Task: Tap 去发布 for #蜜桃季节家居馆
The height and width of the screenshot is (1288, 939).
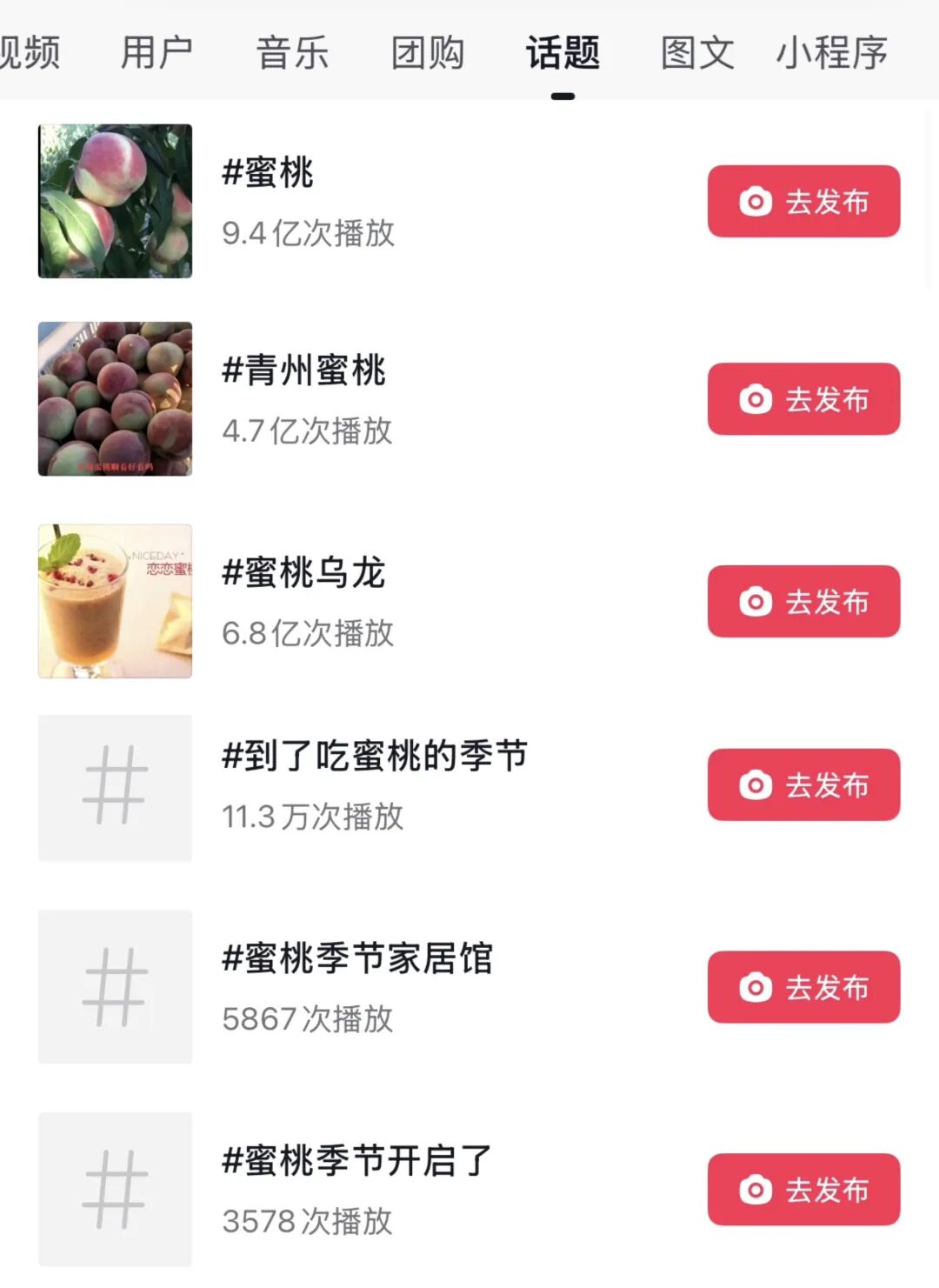Action: 803,987
